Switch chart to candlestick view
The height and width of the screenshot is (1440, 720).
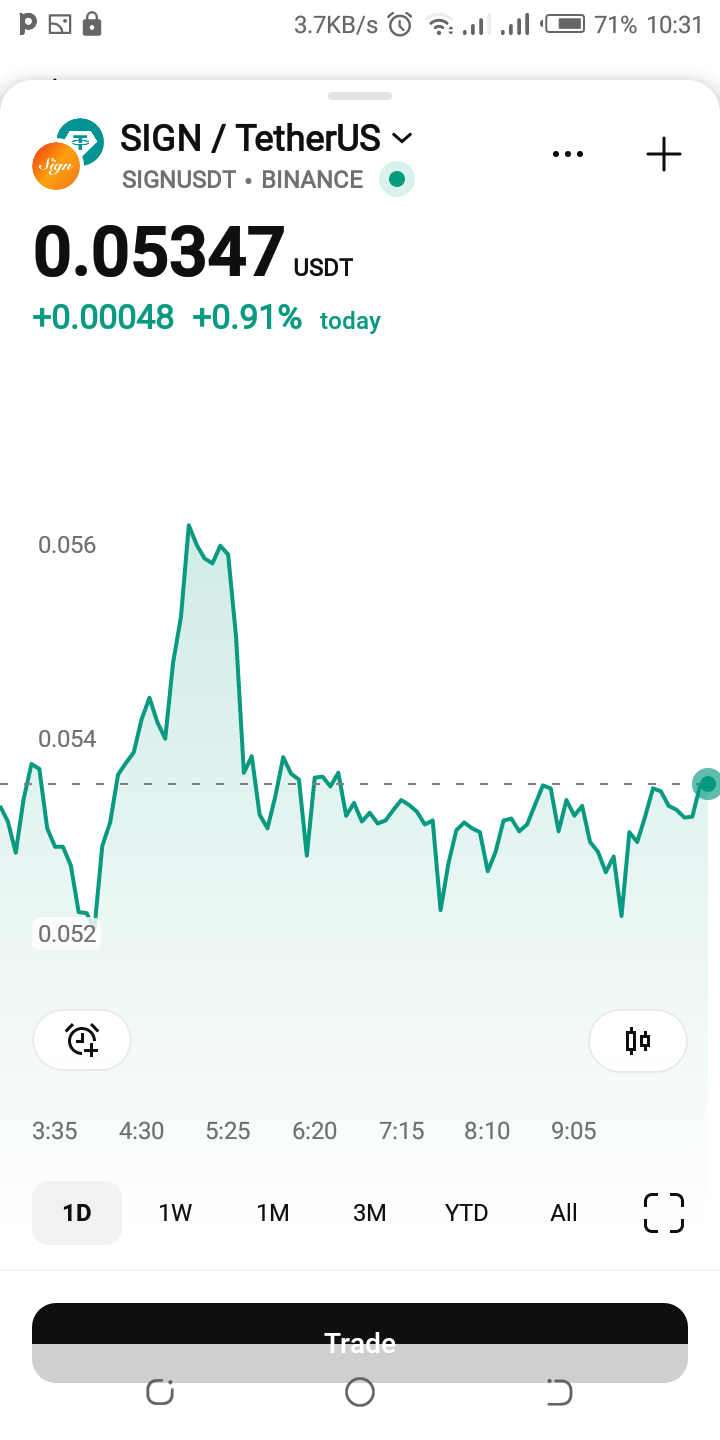tap(638, 1040)
